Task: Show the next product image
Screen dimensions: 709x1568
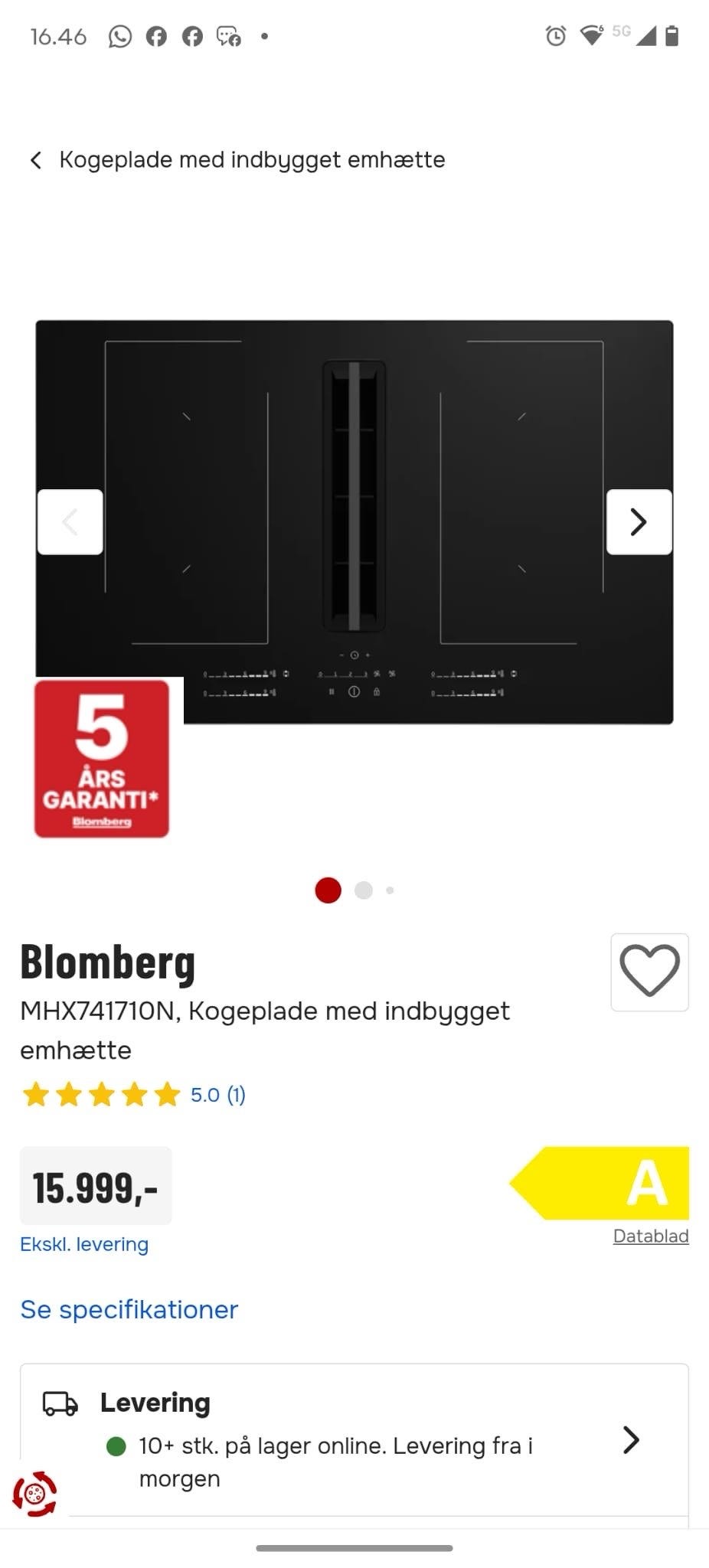Action: click(639, 521)
